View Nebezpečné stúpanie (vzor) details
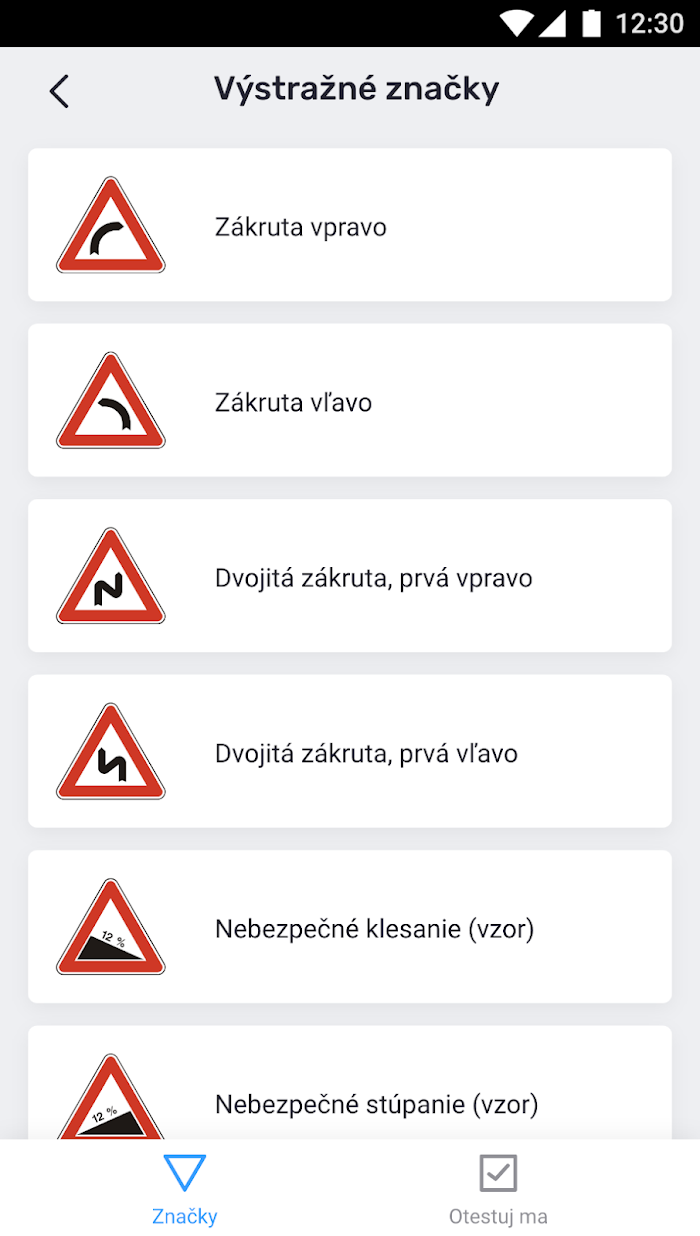700x1236 pixels. click(350, 1083)
